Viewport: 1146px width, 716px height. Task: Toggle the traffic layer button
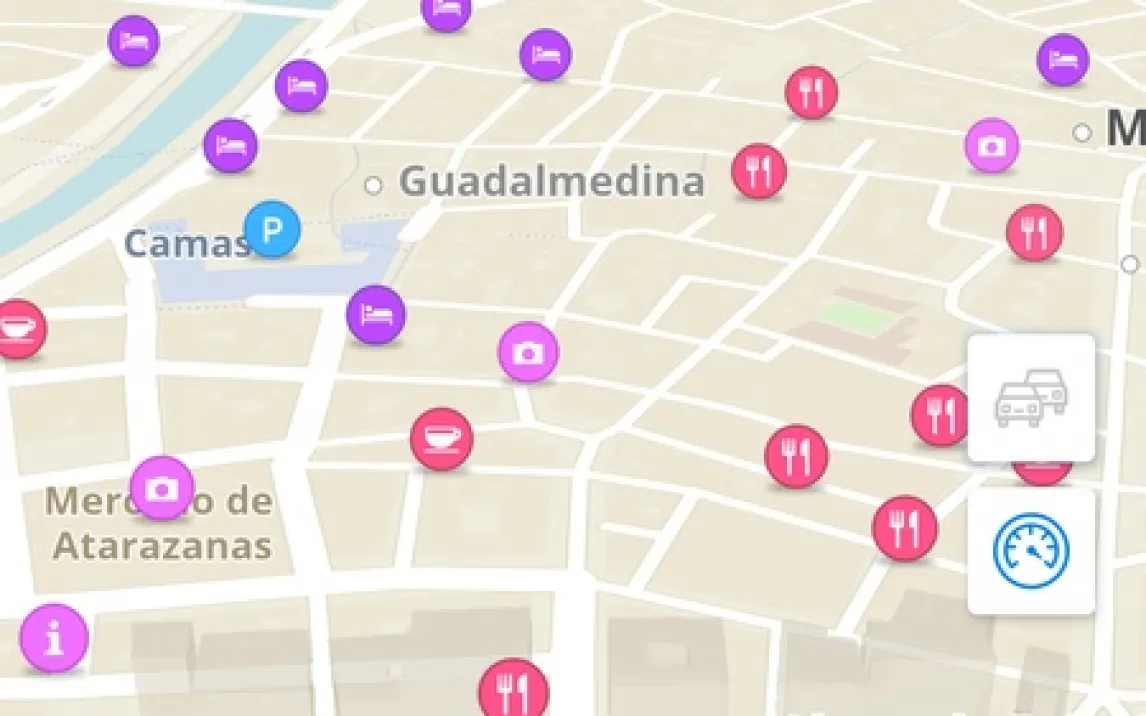click(x=1031, y=398)
